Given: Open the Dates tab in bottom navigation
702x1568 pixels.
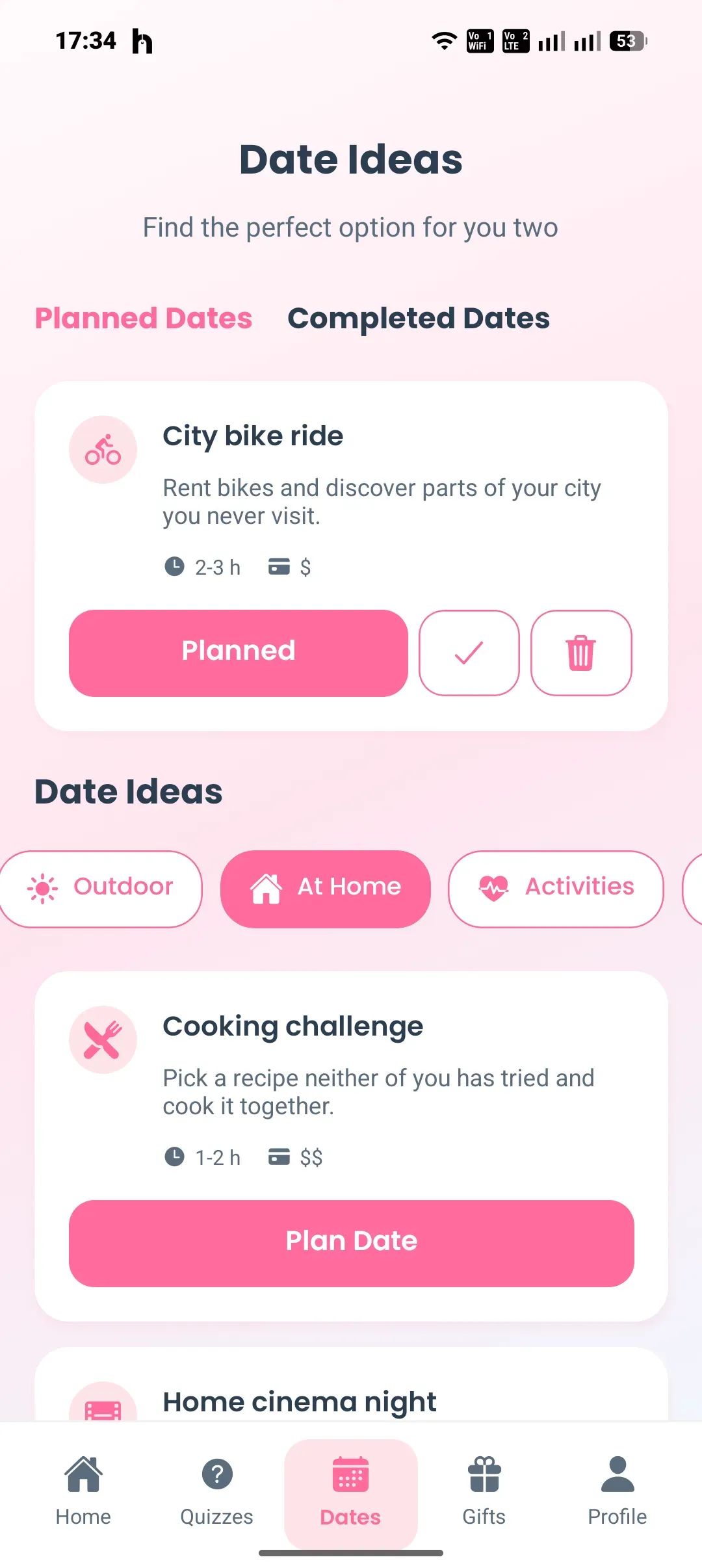Looking at the screenshot, I should tap(351, 1493).
